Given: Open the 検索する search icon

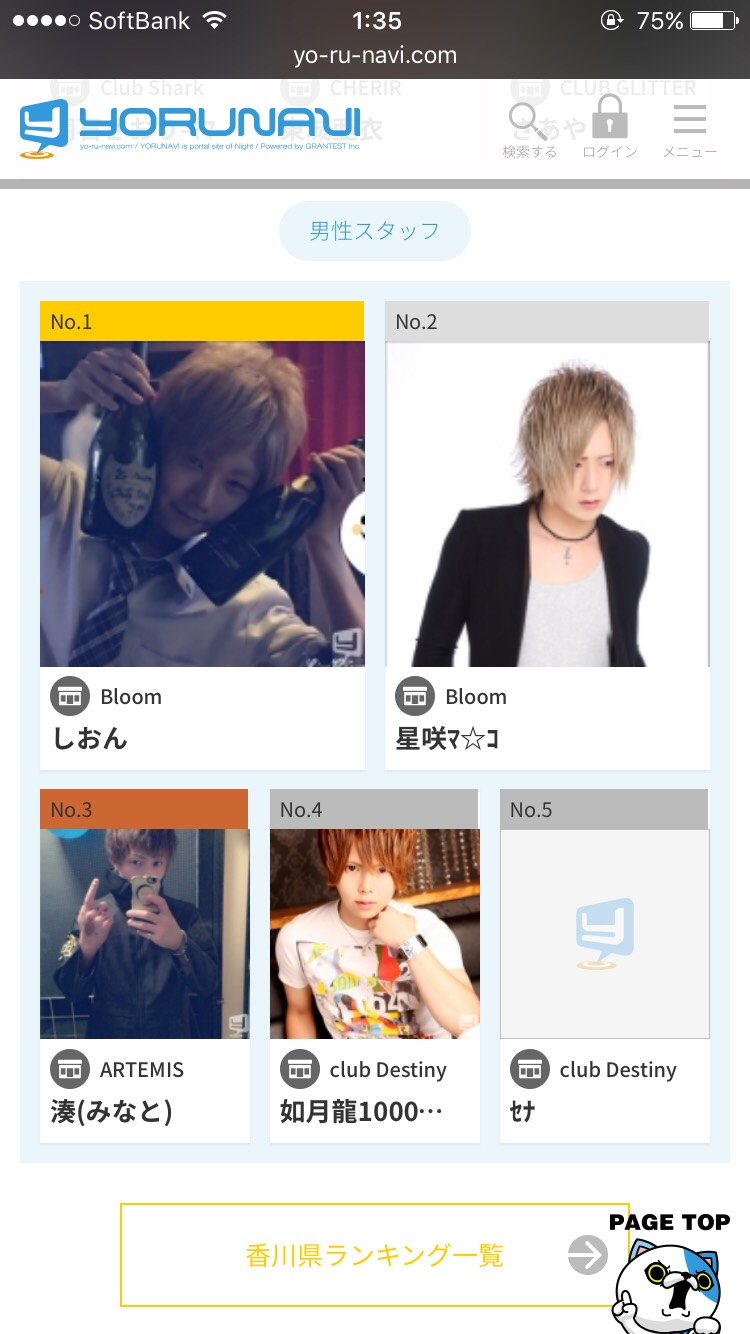Looking at the screenshot, I should (x=530, y=130).
